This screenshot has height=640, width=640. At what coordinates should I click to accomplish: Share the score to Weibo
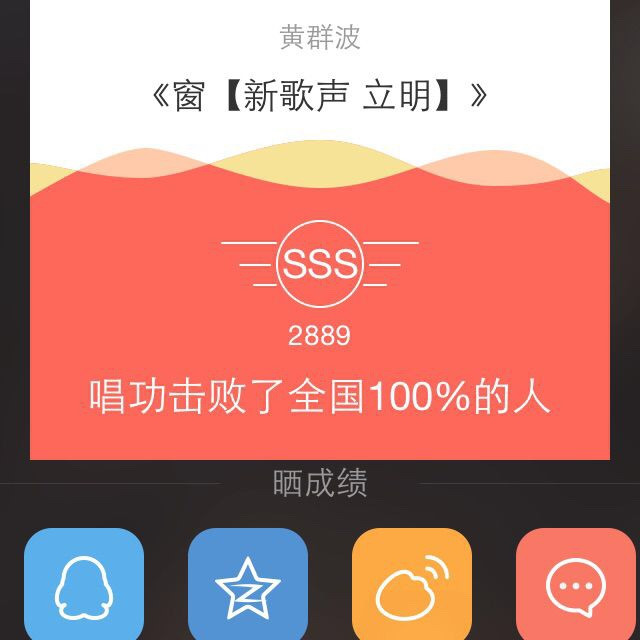pos(412,584)
